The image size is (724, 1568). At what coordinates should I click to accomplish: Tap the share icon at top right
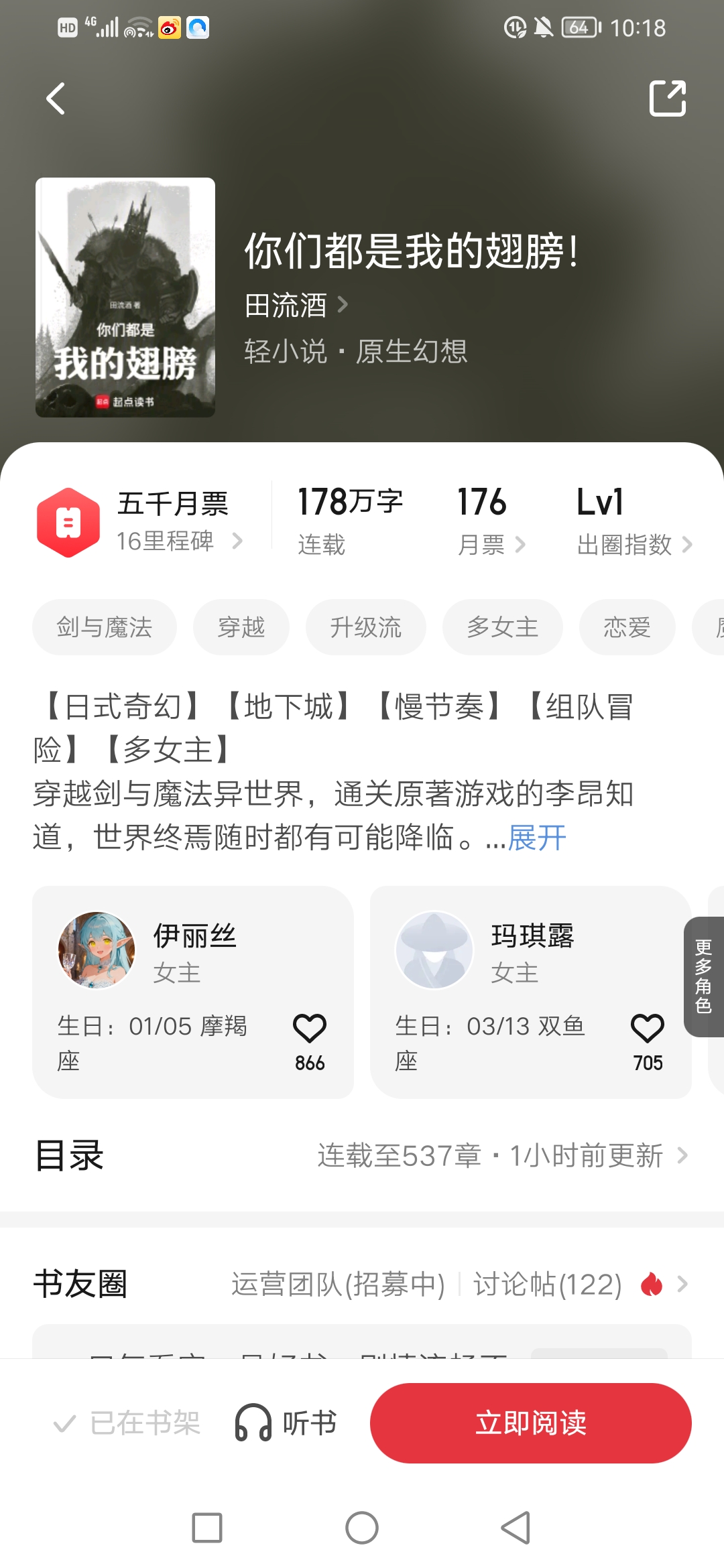click(668, 99)
